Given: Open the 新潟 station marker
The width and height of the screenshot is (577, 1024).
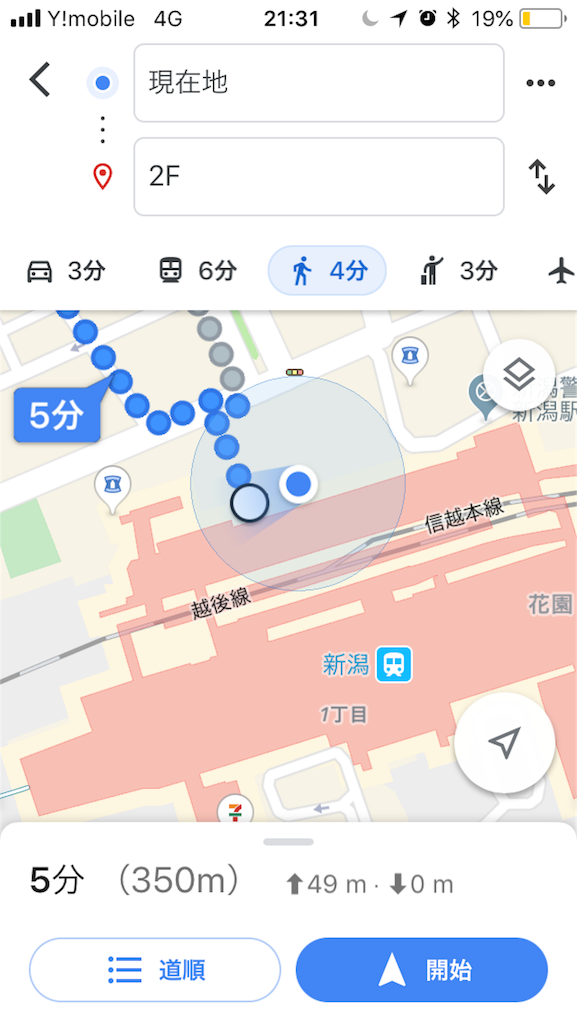Looking at the screenshot, I should pyautogui.click(x=394, y=665).
